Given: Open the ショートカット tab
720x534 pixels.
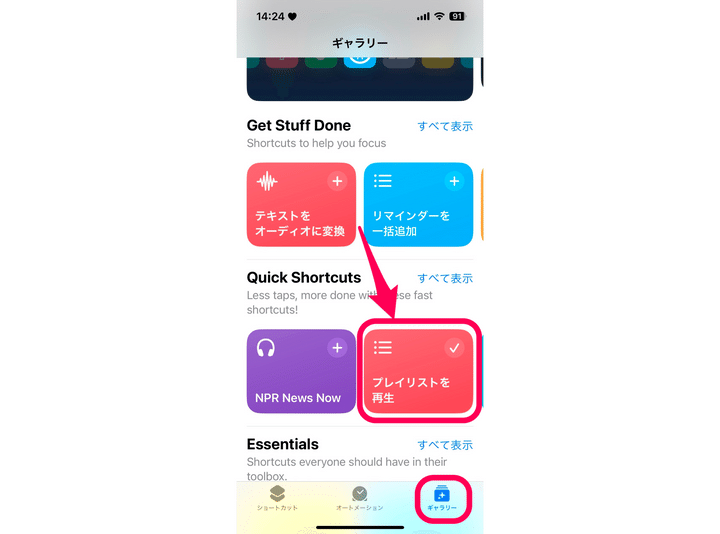Looking at the screenshot, I should [x=277, y=498].
